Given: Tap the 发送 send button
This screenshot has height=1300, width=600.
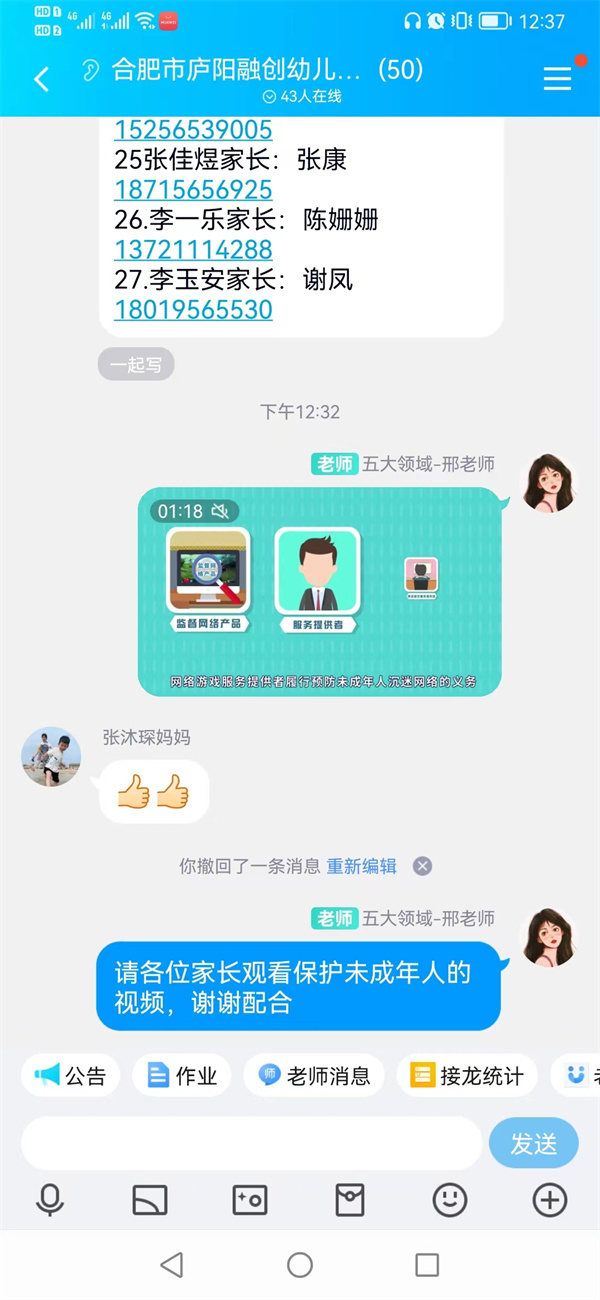Looking at the screenshot, I should (533, 1143).
